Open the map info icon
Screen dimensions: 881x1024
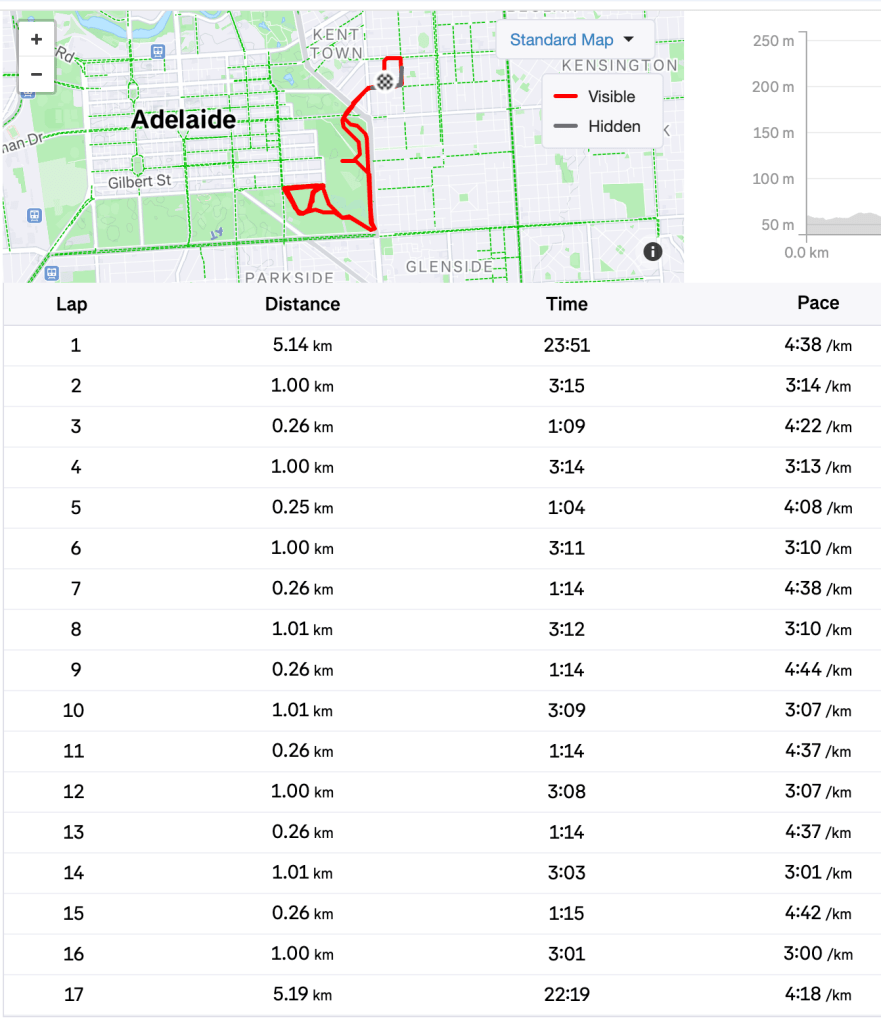pos(653,251)
